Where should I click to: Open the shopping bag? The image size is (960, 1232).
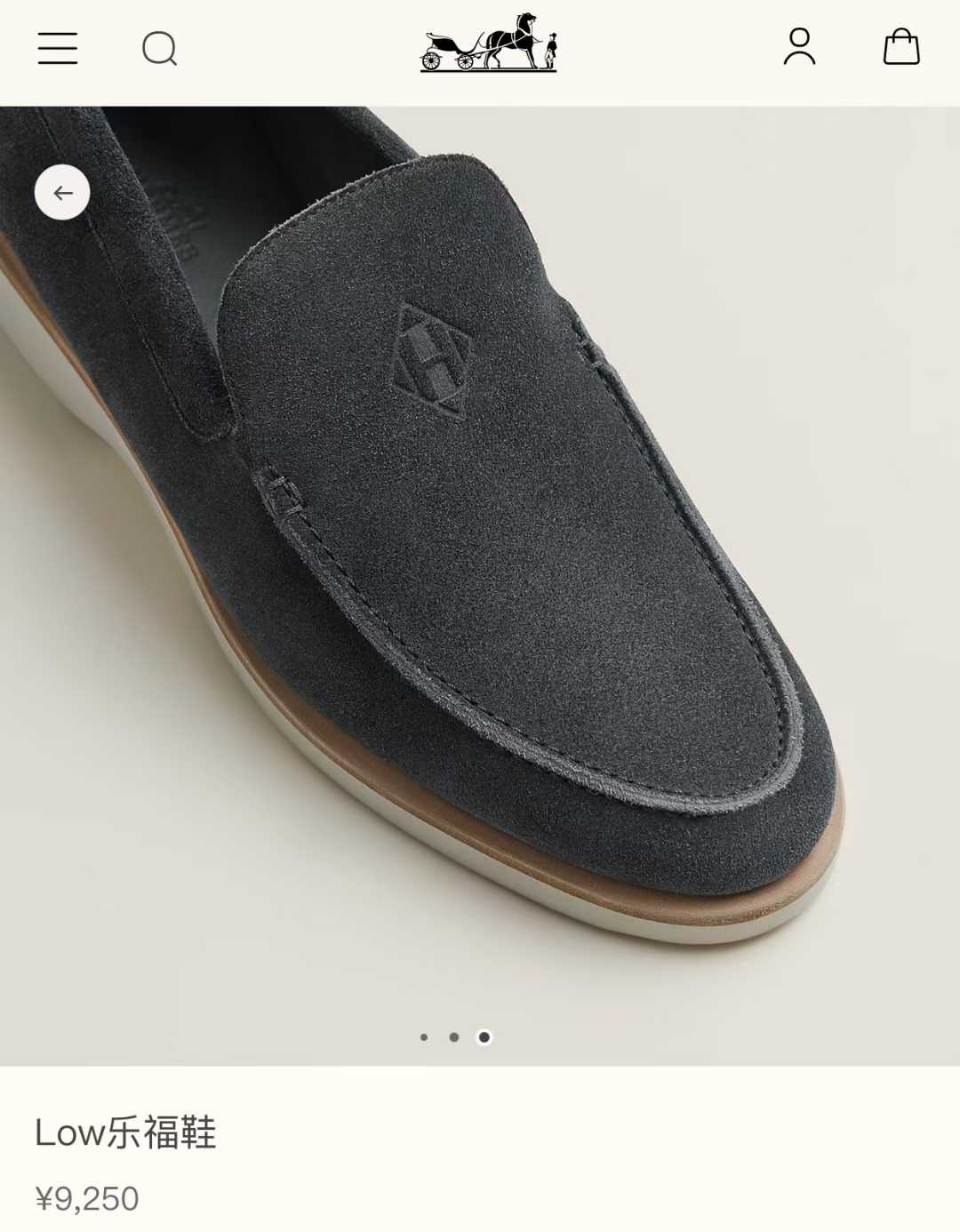pyautogui.click(x=900, y=47)
